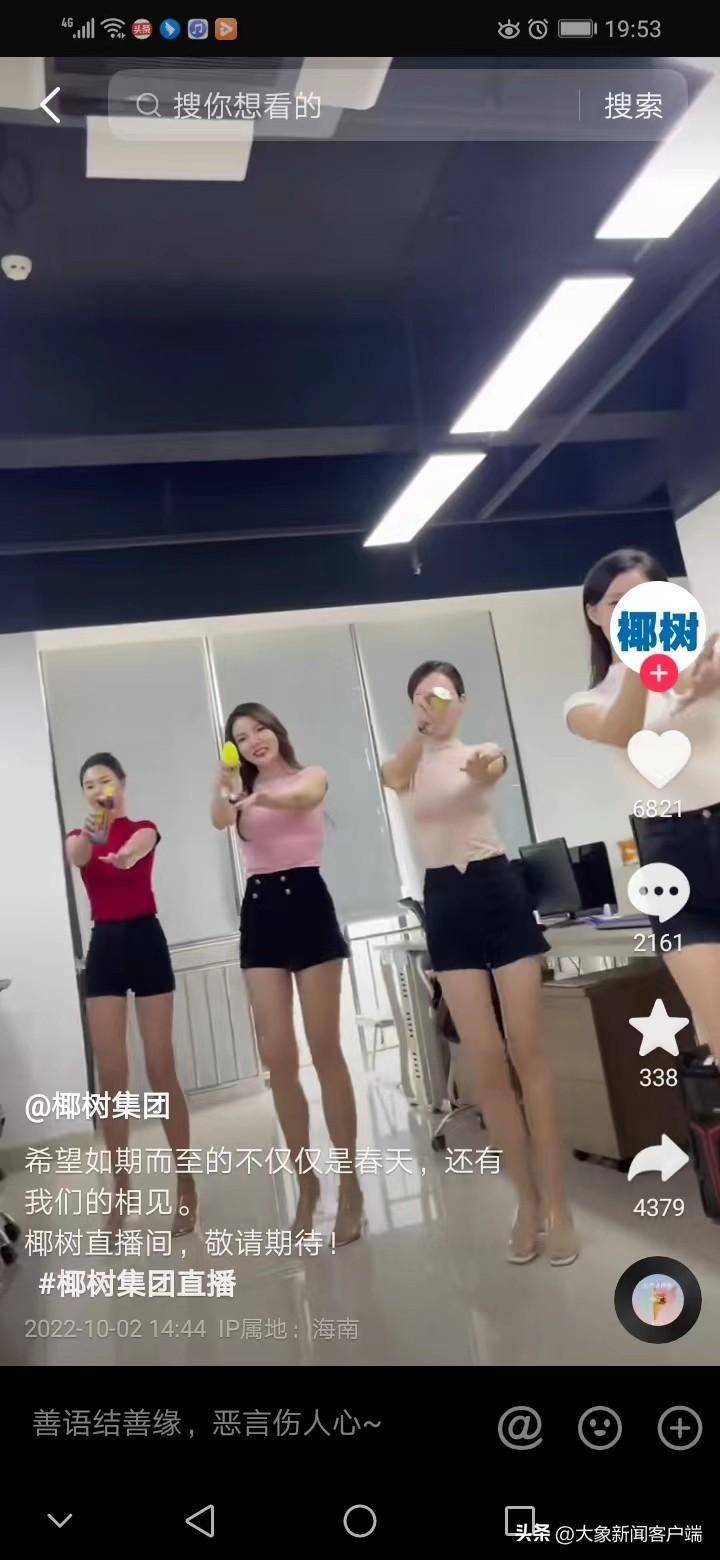Open the emoji picker smiley
Viewport: 720px width, 1560px height.
[600, 1427]
